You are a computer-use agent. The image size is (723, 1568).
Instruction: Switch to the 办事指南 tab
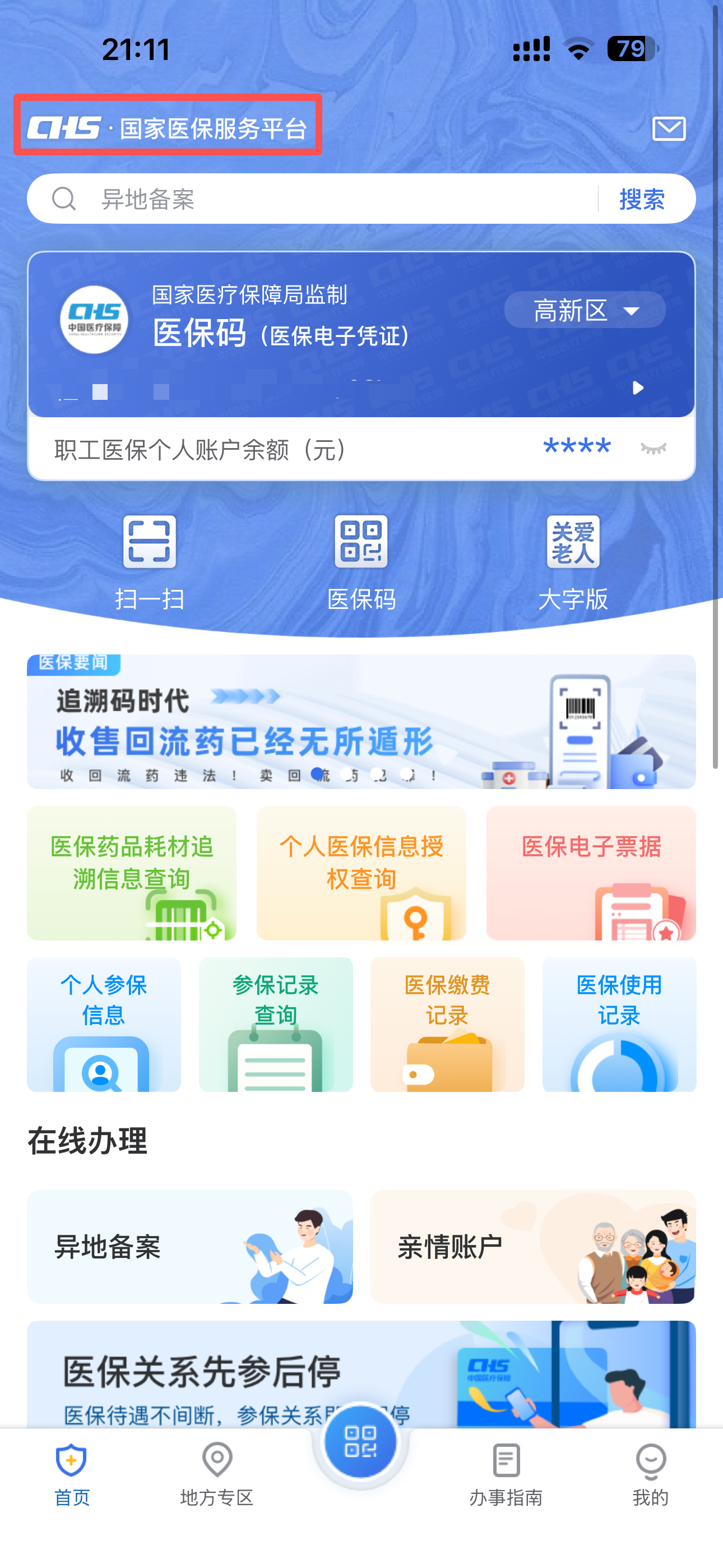coord(506,1474)
